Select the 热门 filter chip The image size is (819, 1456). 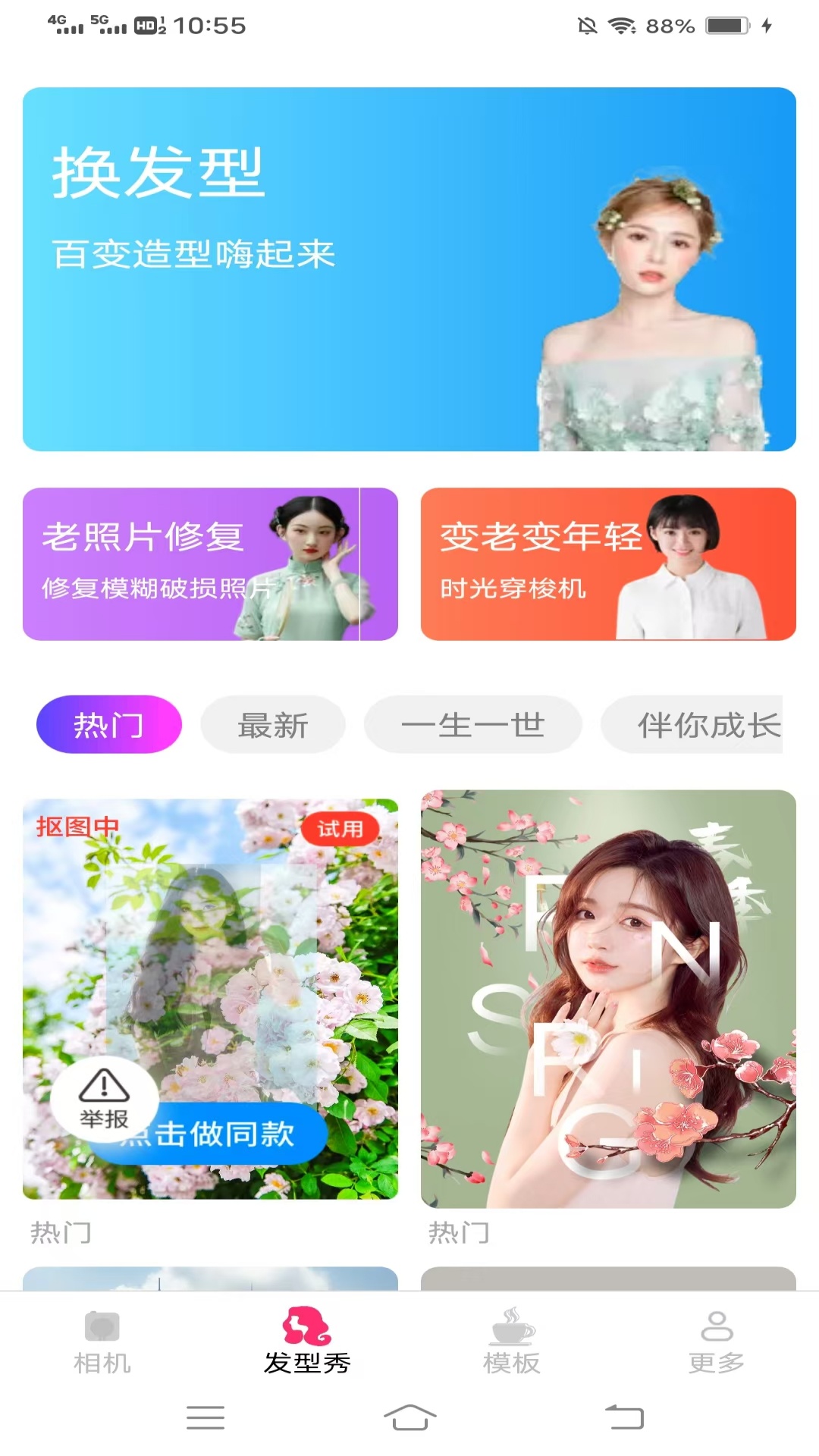[x=109, y=725]
